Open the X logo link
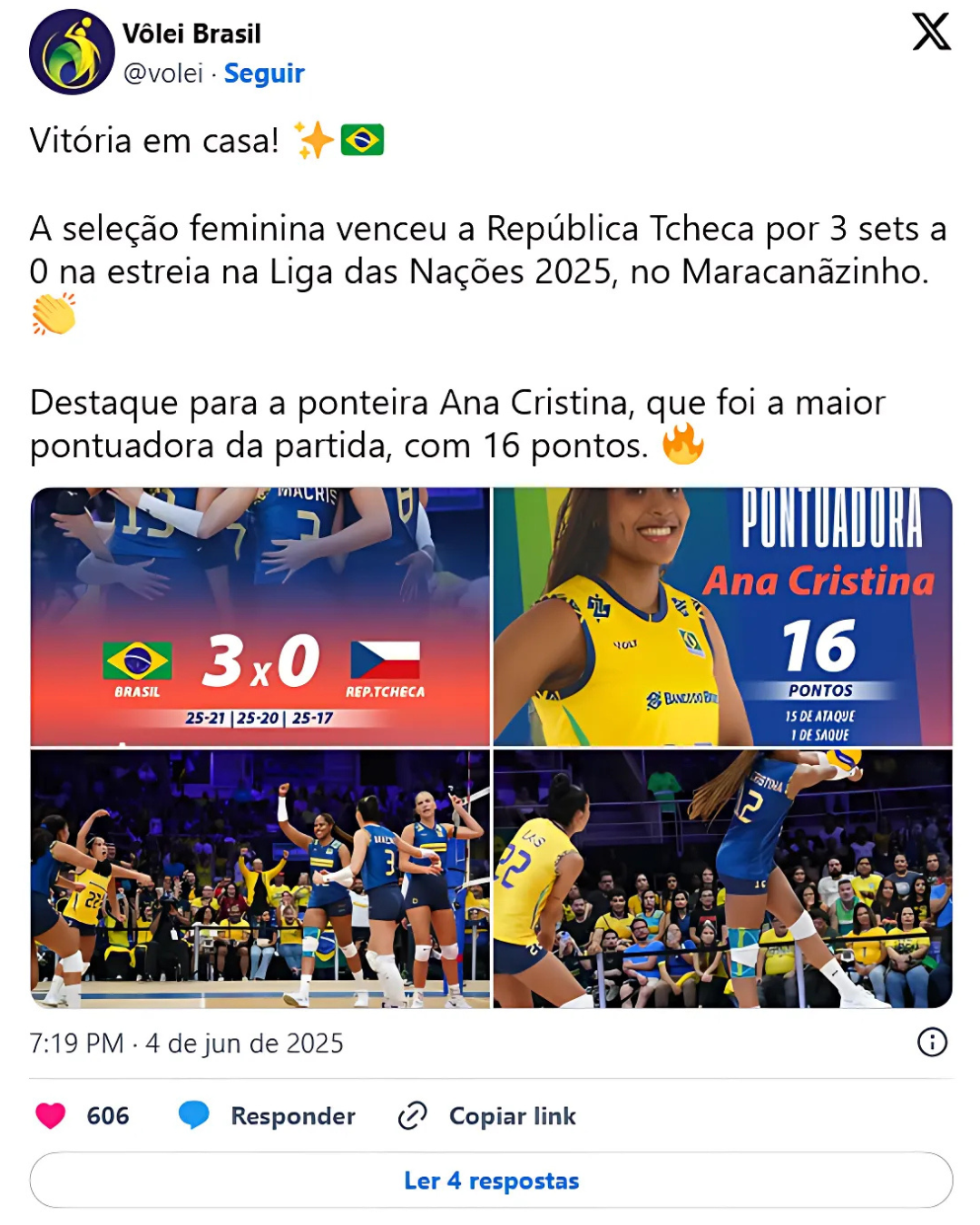980x1225 pixels. coord(931,33)
